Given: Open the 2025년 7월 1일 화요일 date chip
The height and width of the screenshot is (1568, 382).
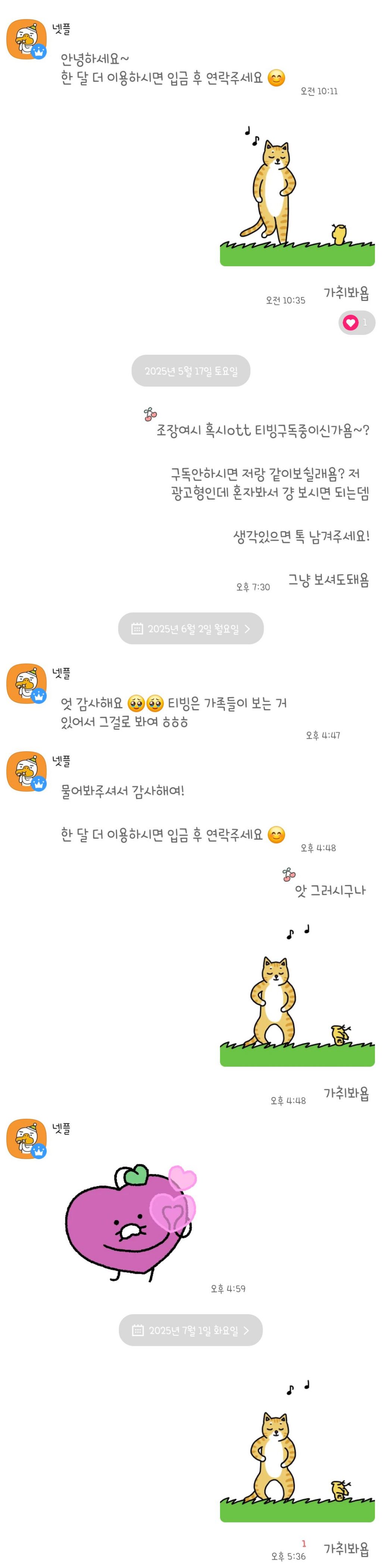Looking at the screenshot, I should 190,1330.
